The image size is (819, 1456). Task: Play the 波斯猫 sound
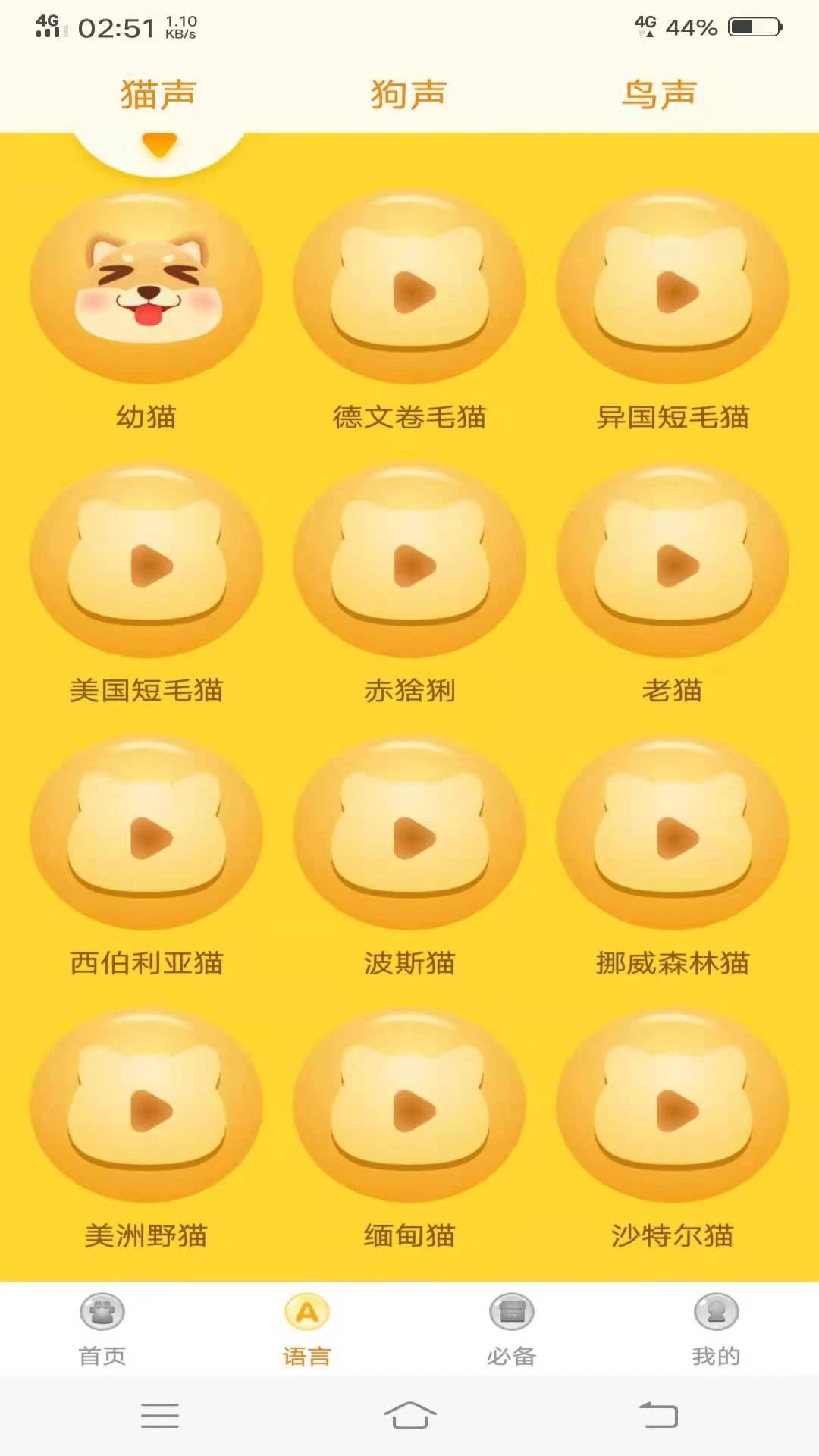coord(409,834)
